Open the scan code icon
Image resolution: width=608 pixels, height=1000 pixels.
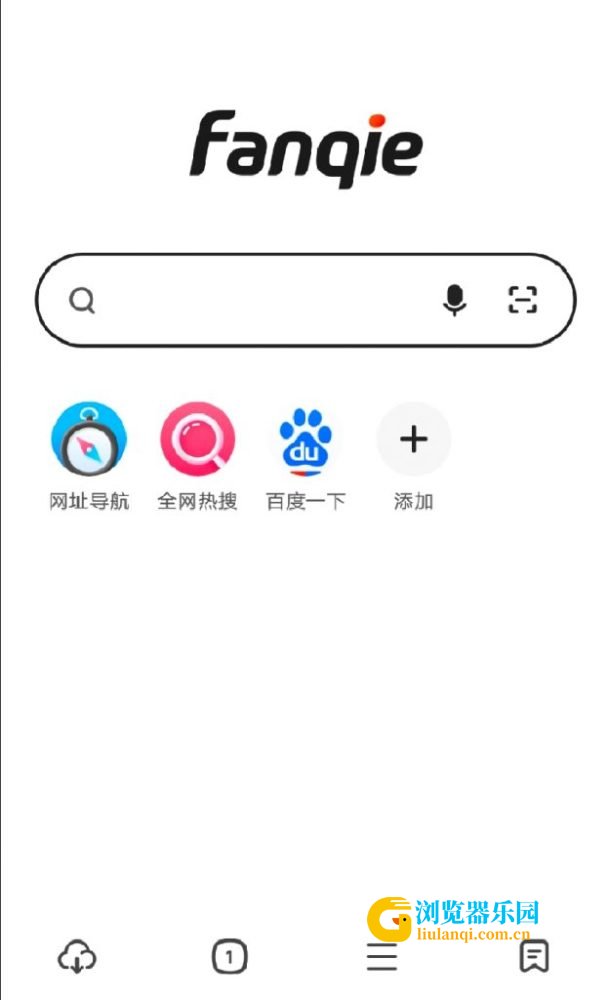(x=522, y=300)
